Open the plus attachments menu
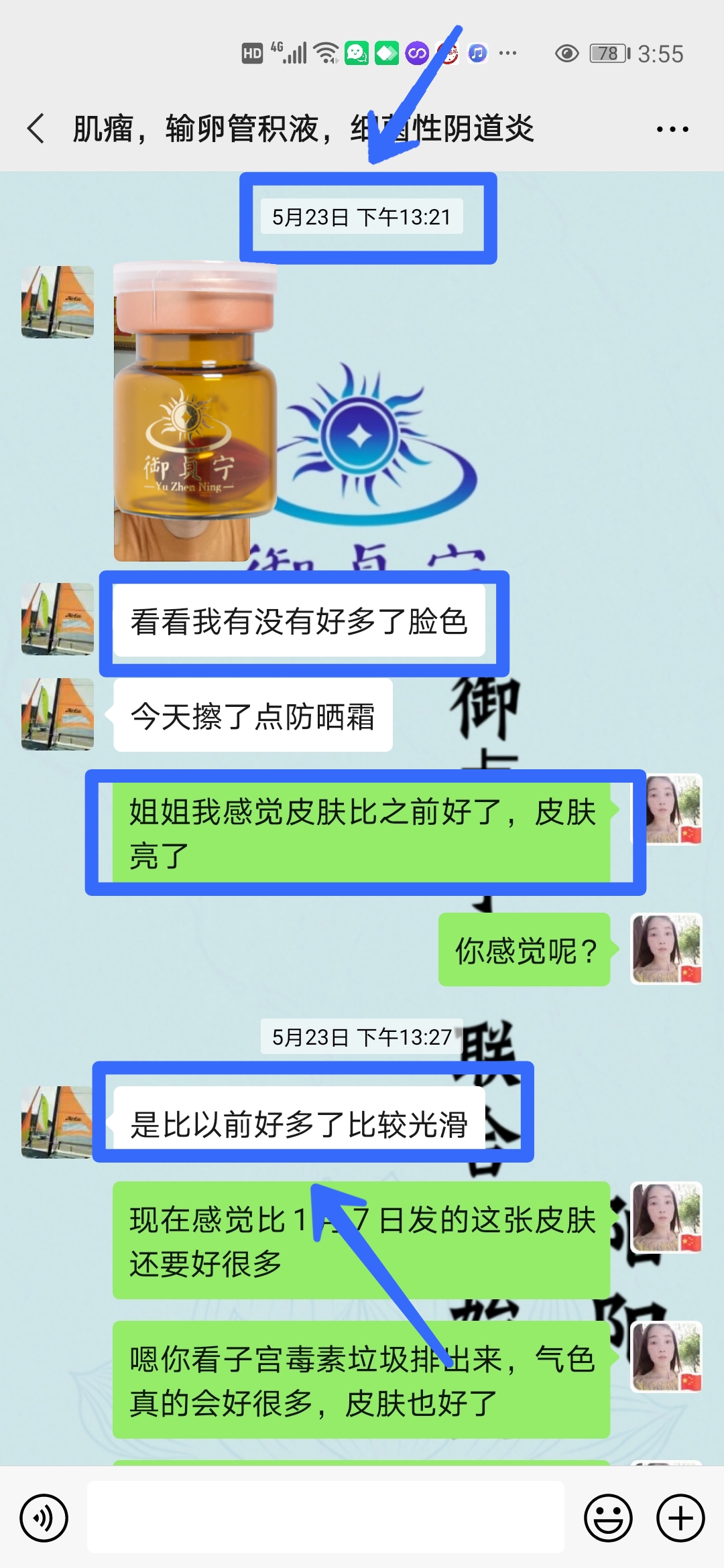Image resolution: width=724 pixels, height=1568 pixels. pyautogui.click(x=680, y=1518)
